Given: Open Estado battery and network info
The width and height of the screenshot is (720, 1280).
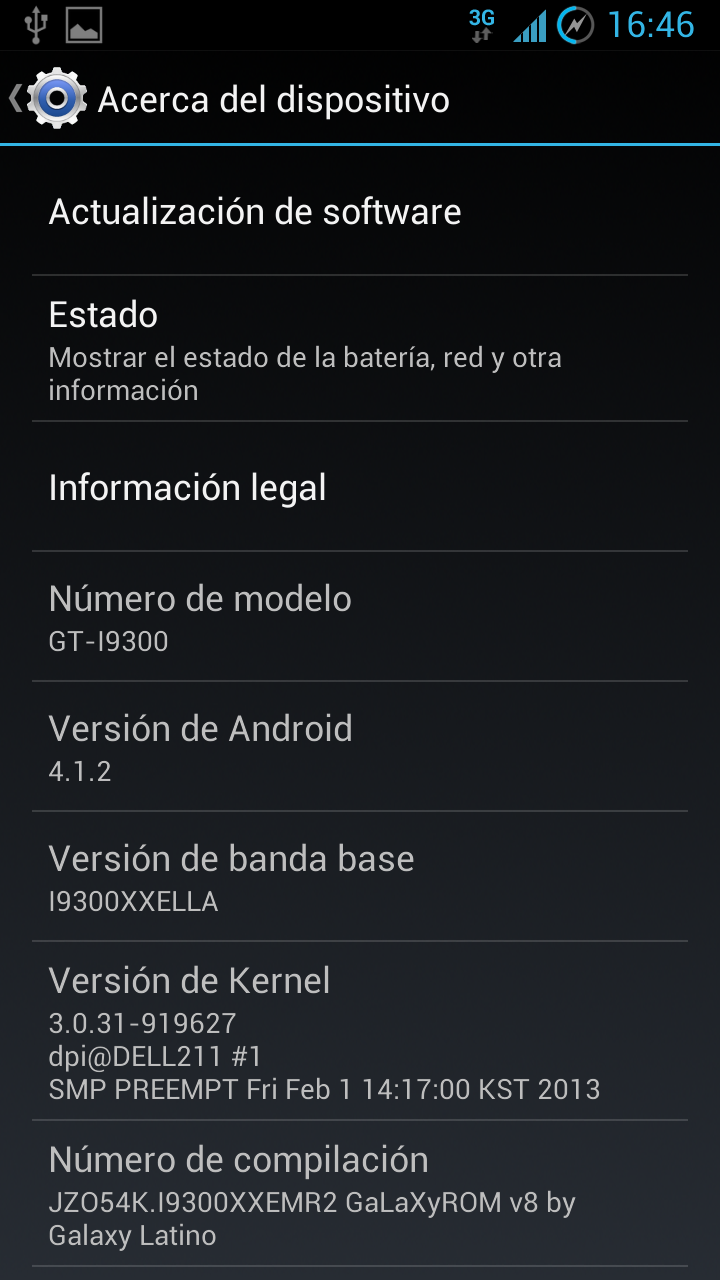Looking at the screenshot, I should [x=359, y=348].
